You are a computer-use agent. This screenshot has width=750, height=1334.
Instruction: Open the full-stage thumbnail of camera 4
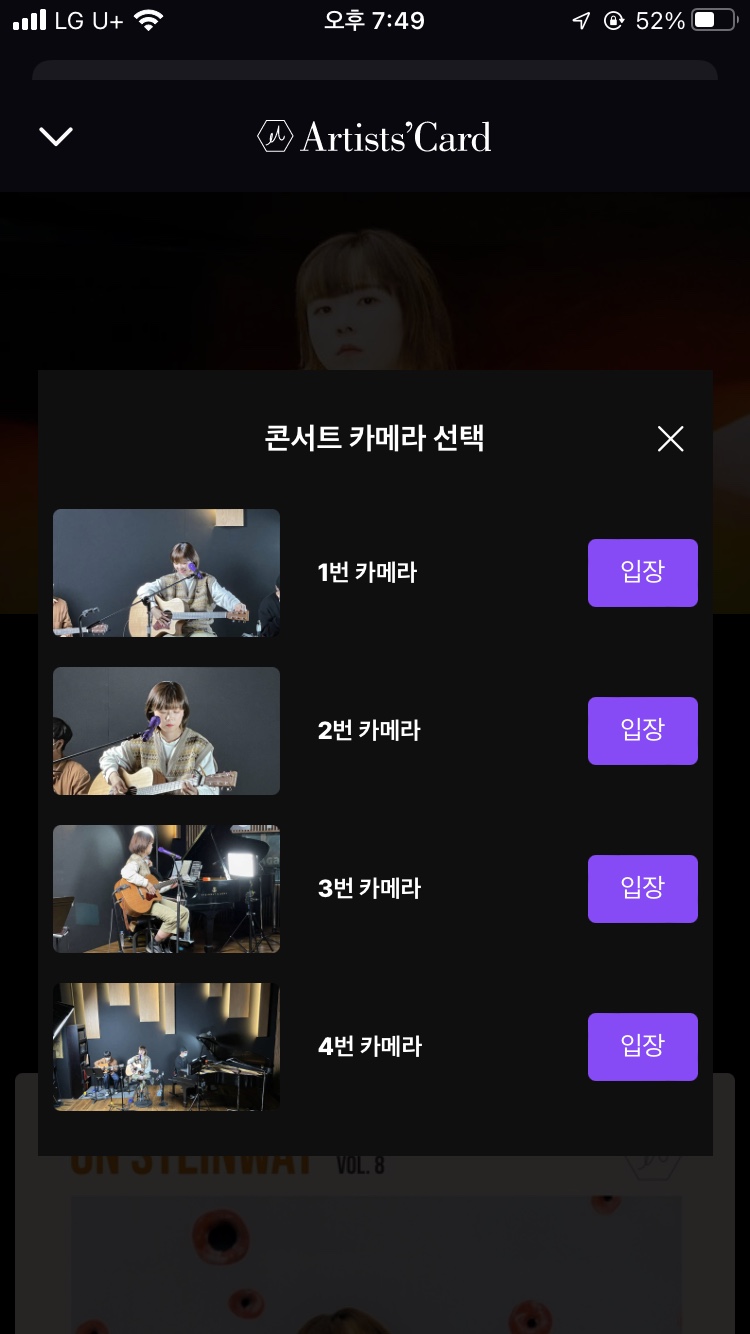pos(166,1047)
